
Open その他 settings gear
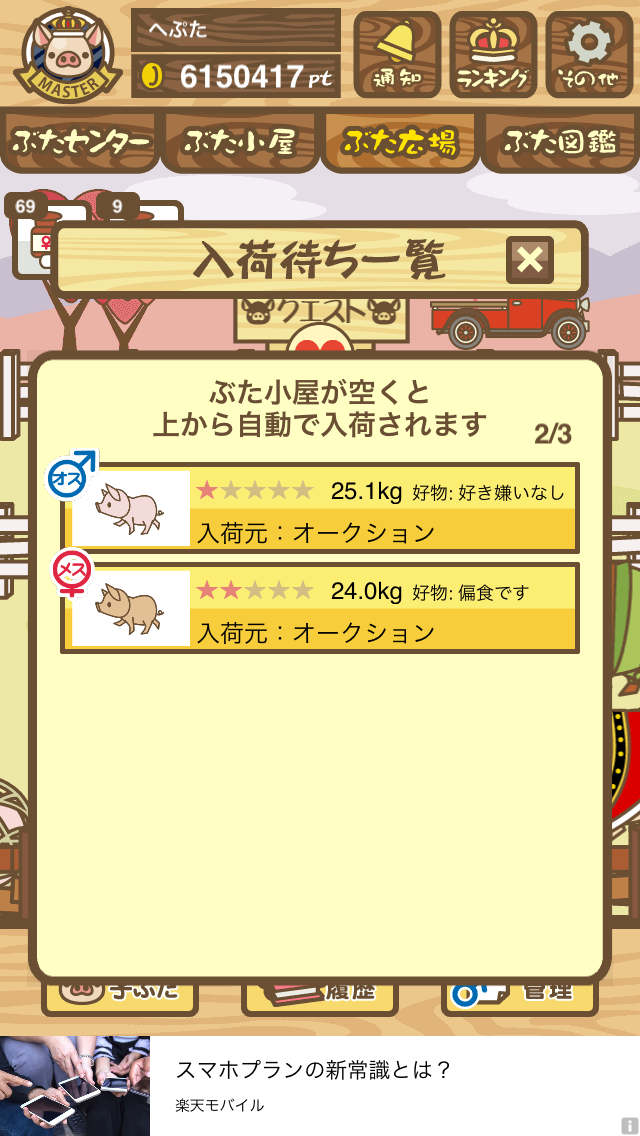(589, 54)
